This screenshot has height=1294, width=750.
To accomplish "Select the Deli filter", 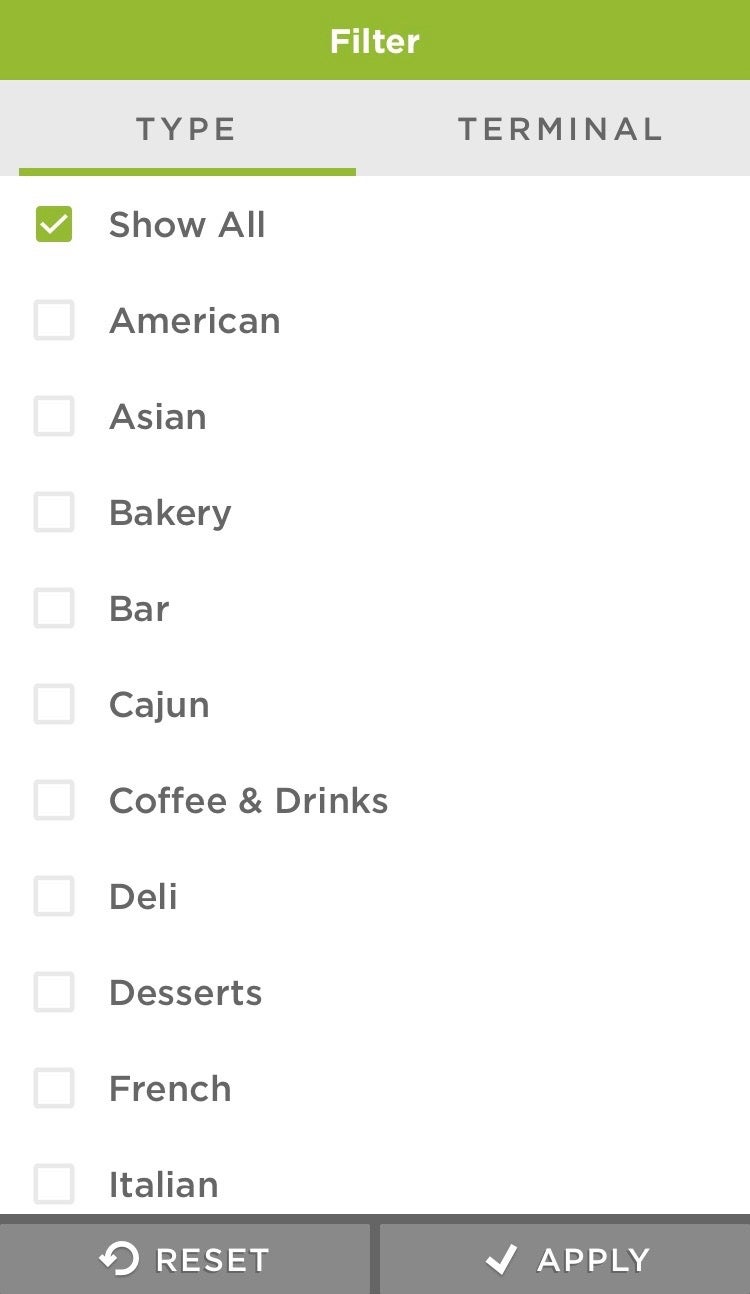I will 54,897.
